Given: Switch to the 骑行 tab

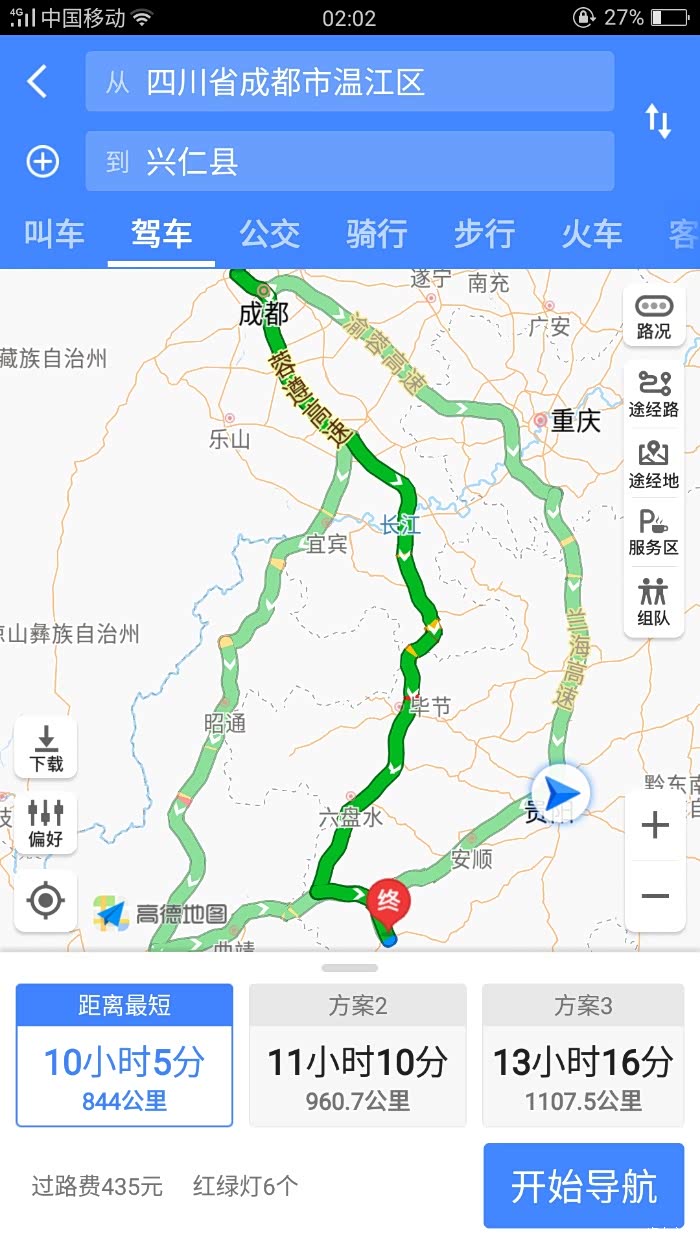Looking at the screenshot, I should click(x=377, y=234).
